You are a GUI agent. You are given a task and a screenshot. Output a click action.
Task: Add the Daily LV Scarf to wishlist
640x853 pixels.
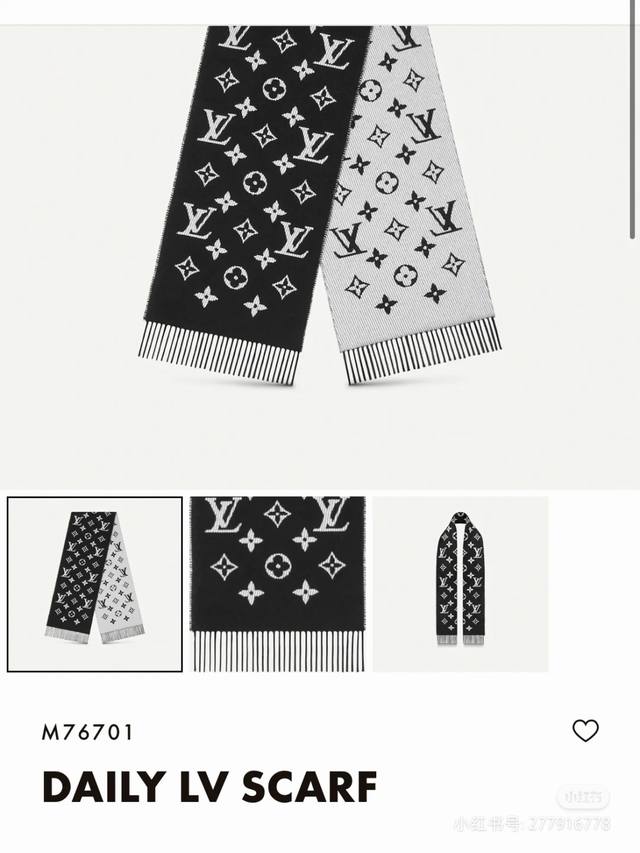[585, 731]
